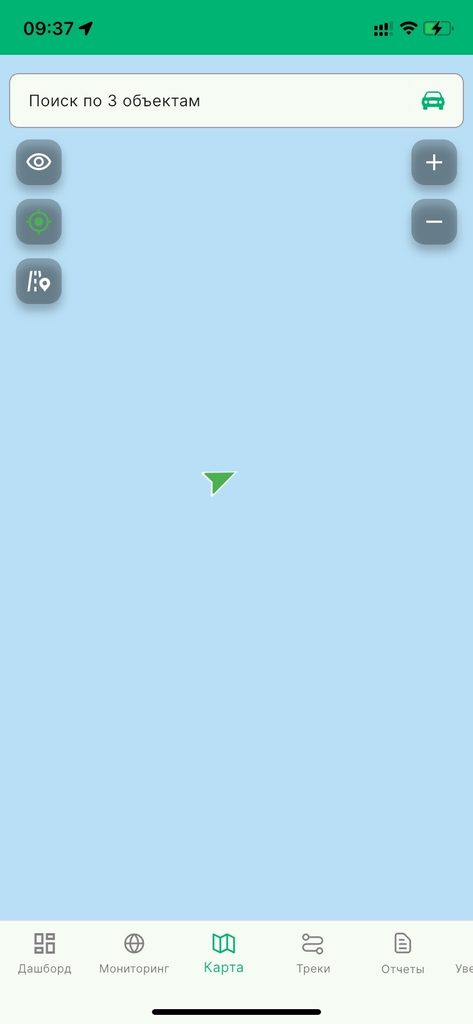Switch to the Дашборд tab
Image resolution: width=473 pixels, height=1024 pixels.
(x=44, y=953)
